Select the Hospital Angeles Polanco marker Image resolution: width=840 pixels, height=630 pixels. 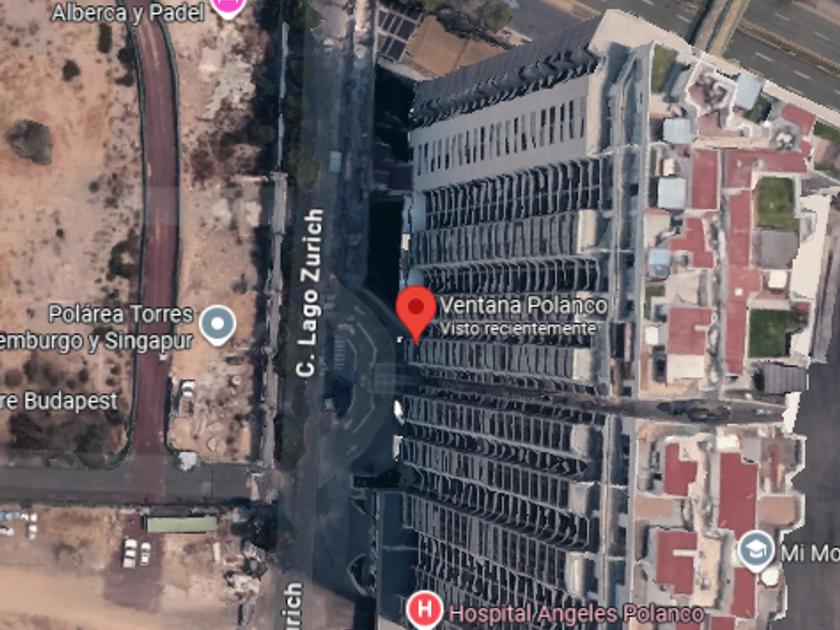[424, 610]
